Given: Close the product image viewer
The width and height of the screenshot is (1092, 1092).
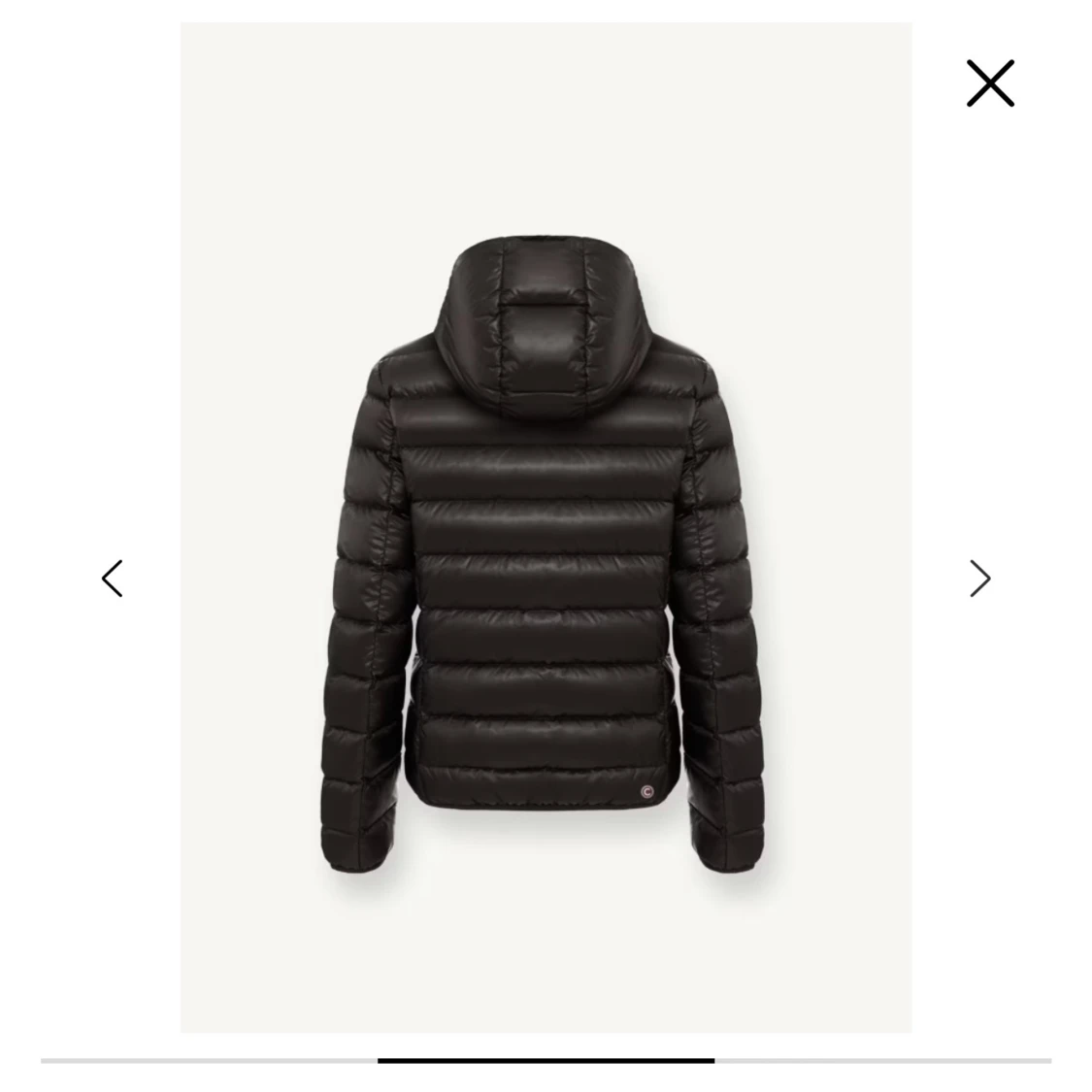Looking at the screenshot, I should (990, 83).
